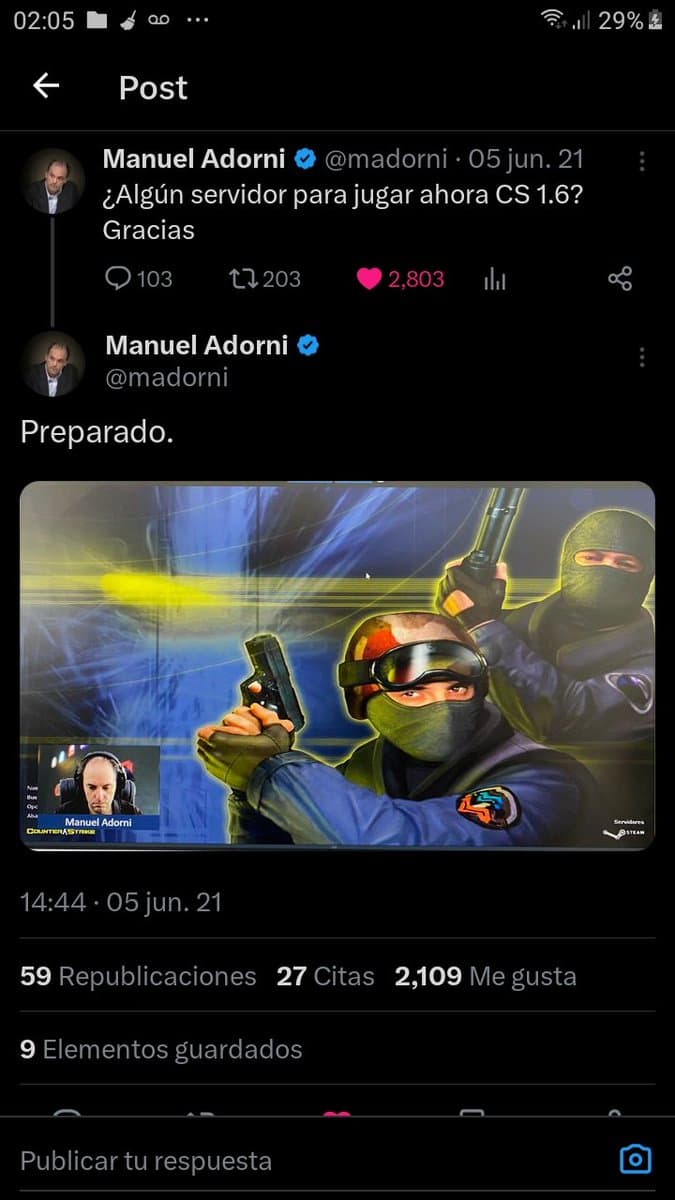View the 59 Republicaciones list
The image size is (675, 1200).
tap(138, 976)
